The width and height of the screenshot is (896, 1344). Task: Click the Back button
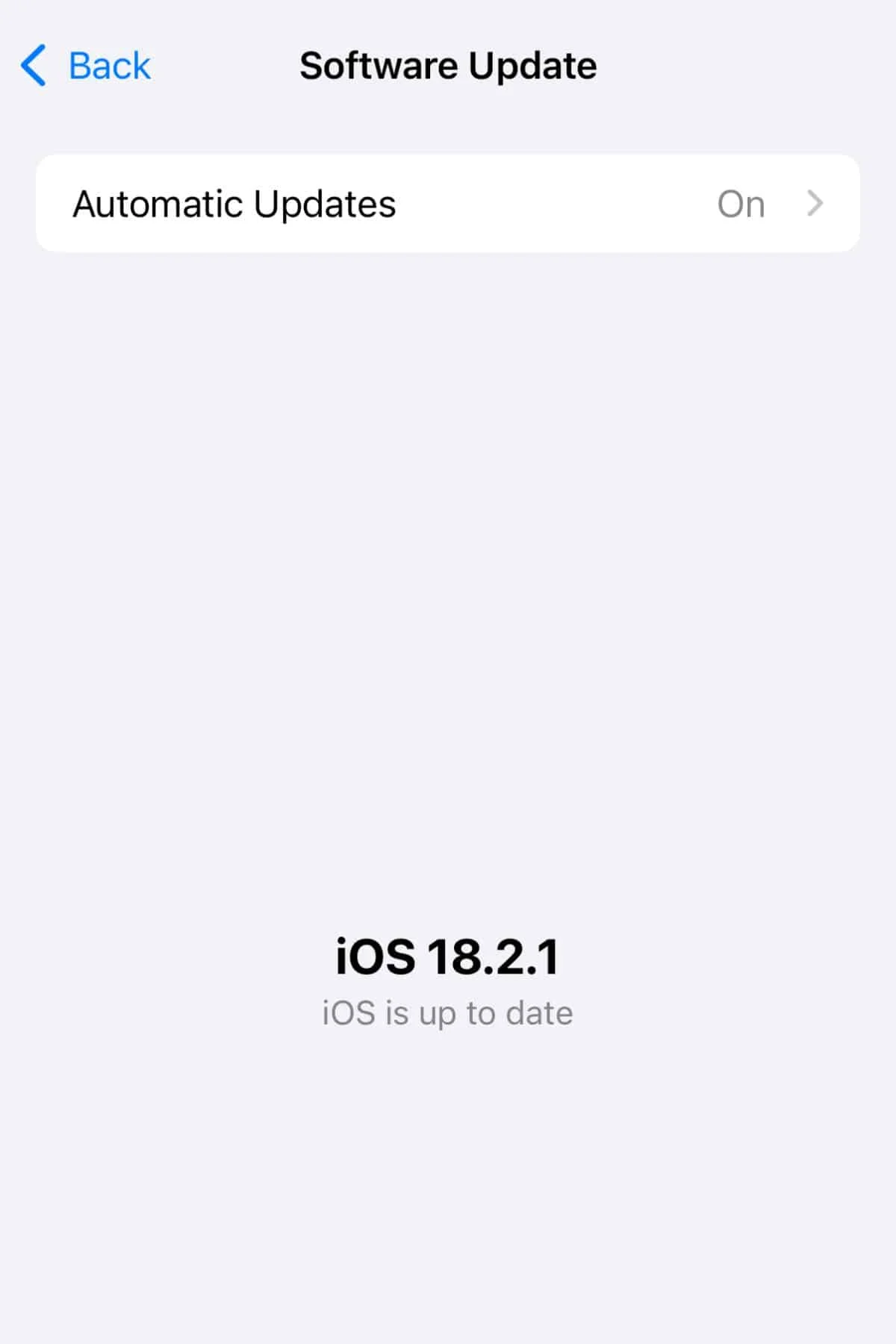point(82,66)
